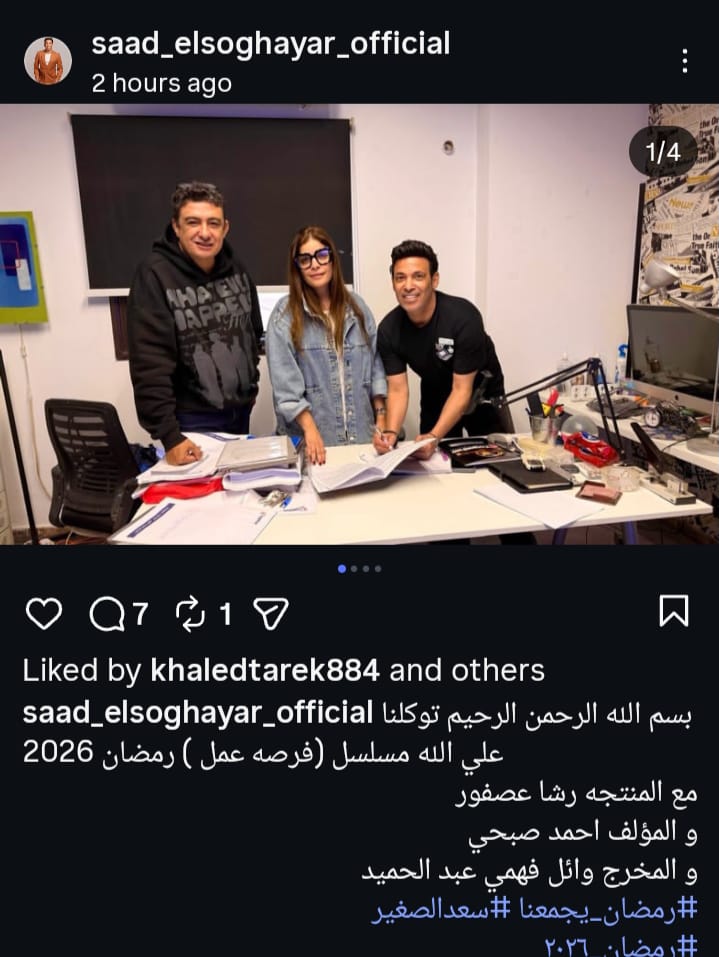
Task: Open saad_elsoghayar_official username in post header
Action: click(x=270, y=44)
